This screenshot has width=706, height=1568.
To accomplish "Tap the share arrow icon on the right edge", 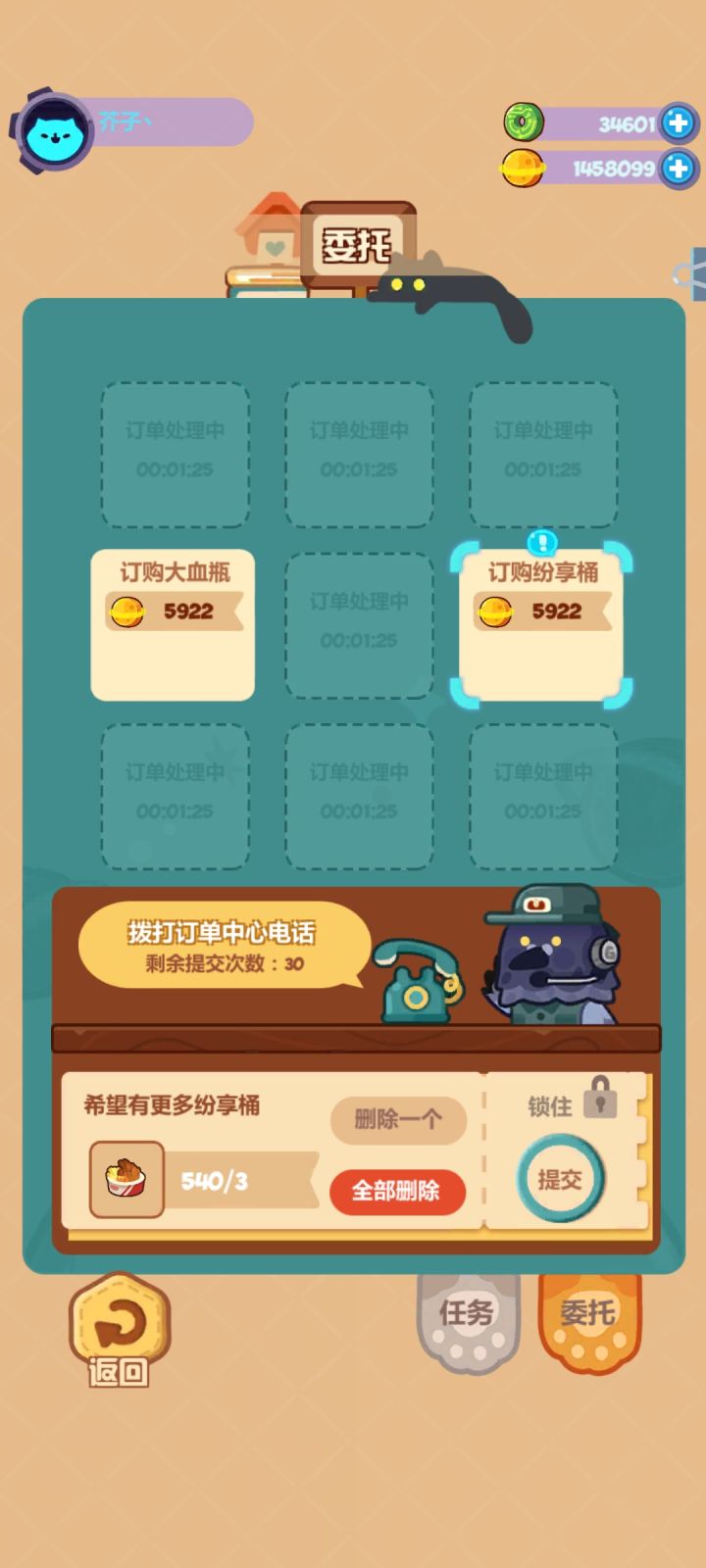I will click(x=692, y=275).
